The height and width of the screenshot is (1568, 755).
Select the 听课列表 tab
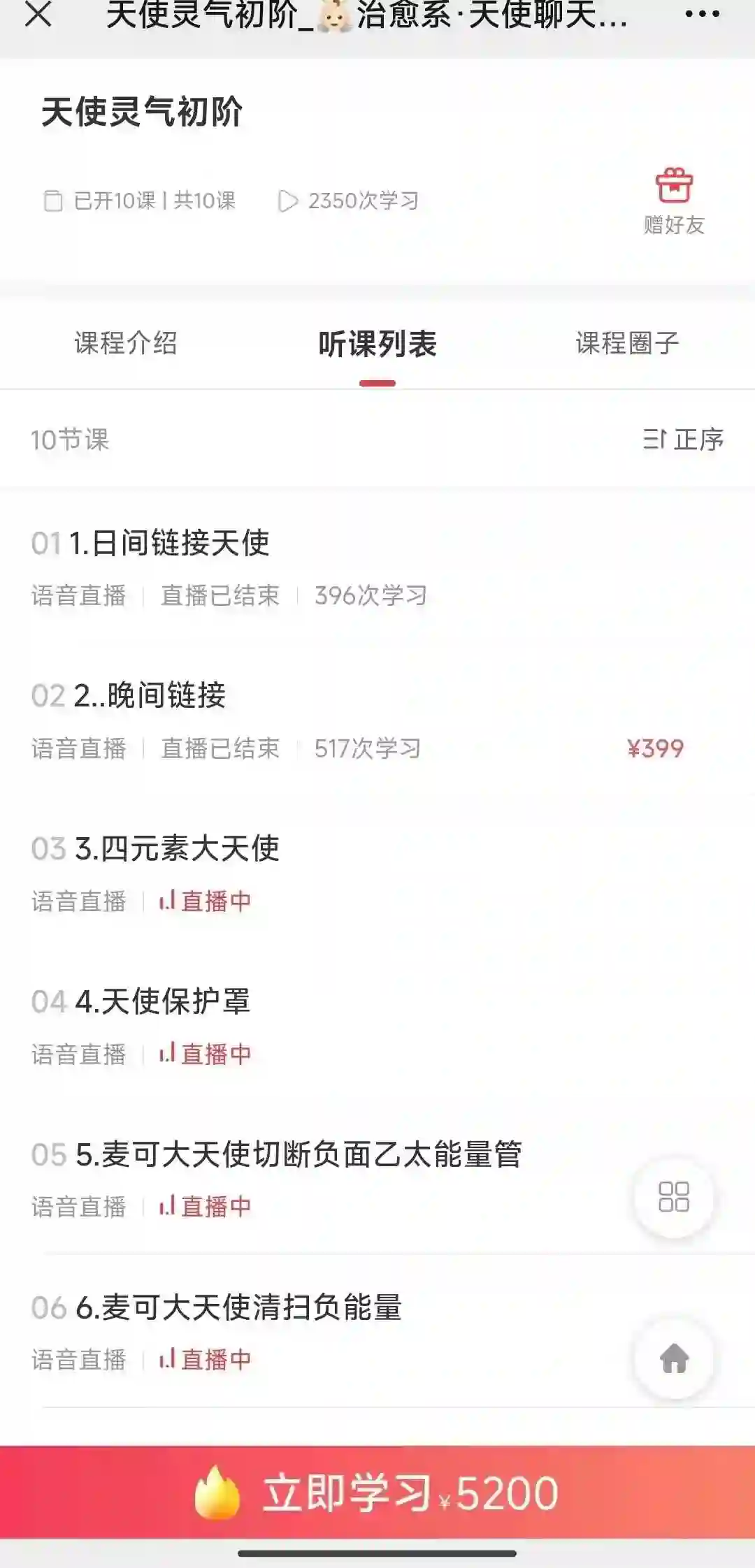(377, 344)
